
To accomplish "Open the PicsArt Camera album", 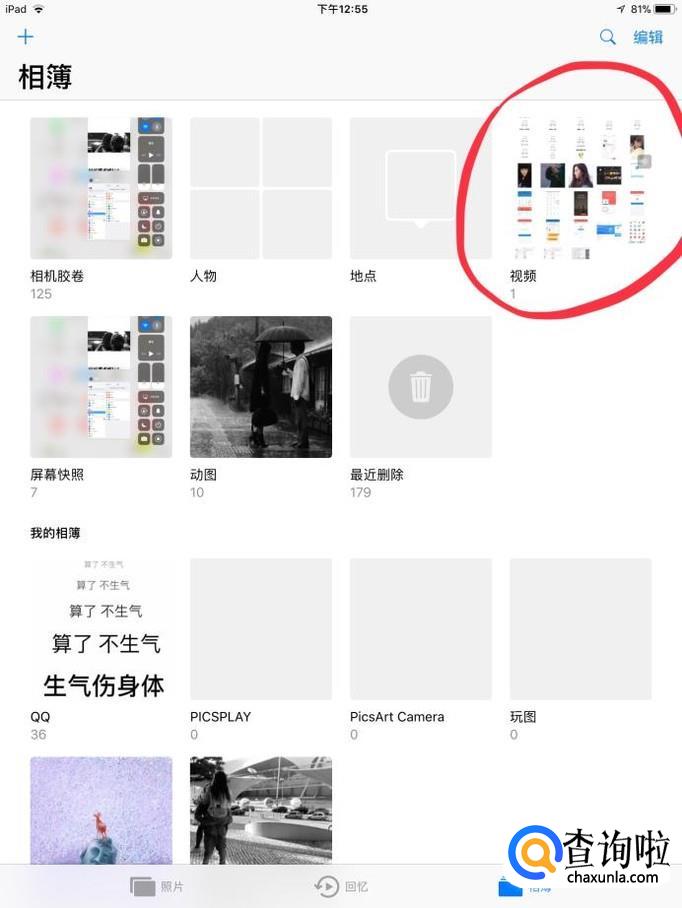I will (x=420, y=629).
